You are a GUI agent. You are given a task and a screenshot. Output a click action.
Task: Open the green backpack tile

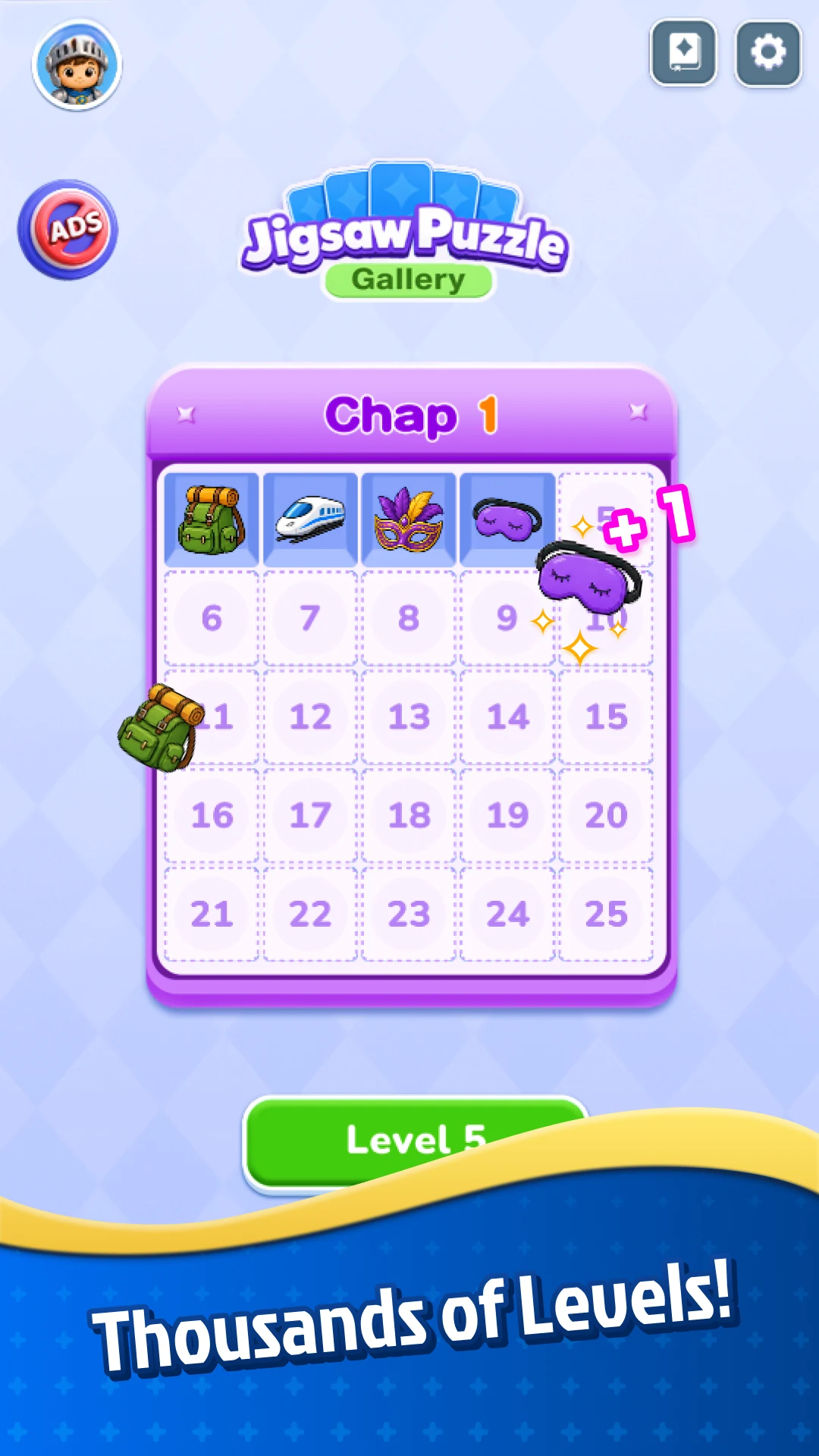point(212,519)
